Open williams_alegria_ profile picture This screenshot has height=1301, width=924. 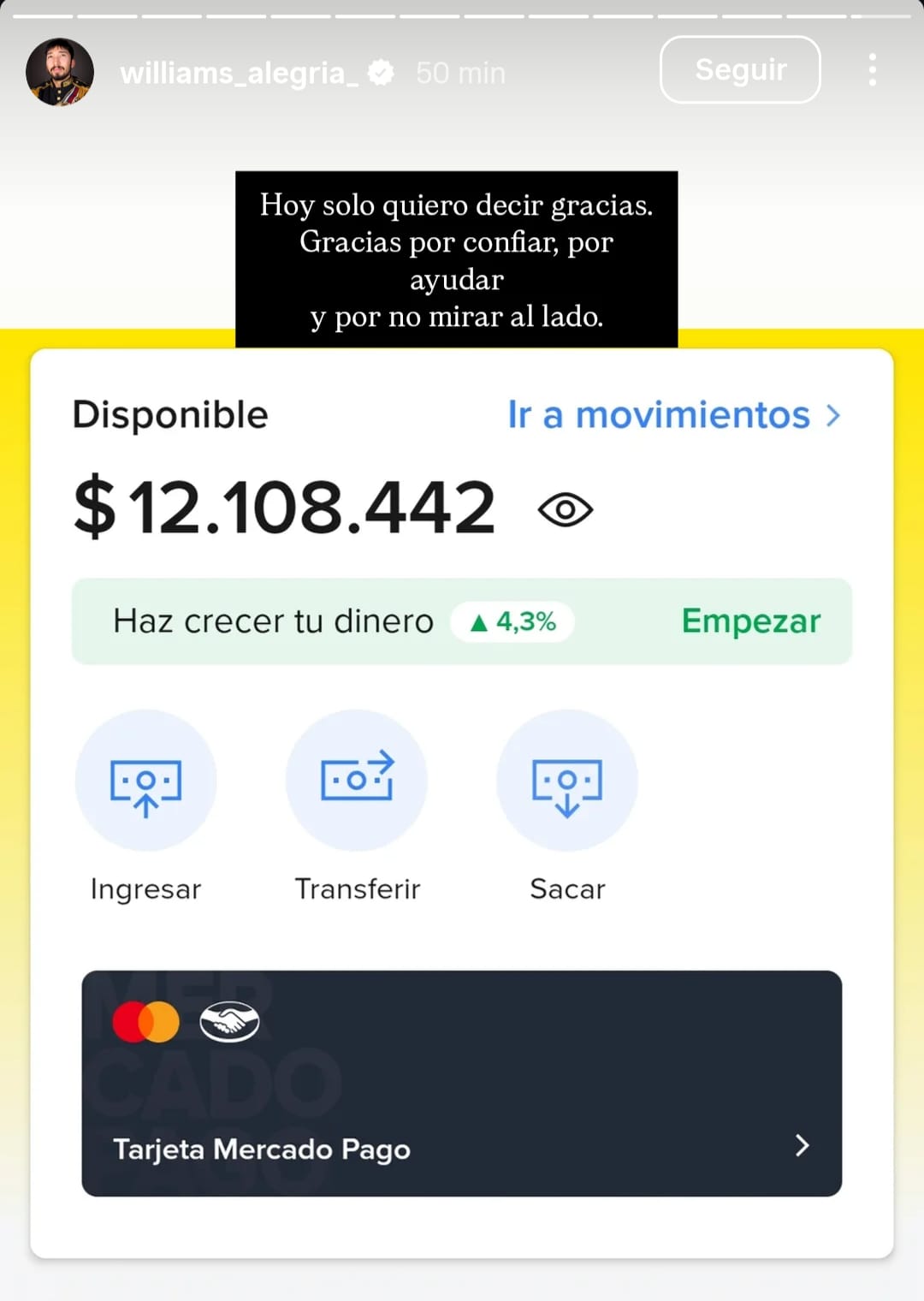(x=59, y=72)
